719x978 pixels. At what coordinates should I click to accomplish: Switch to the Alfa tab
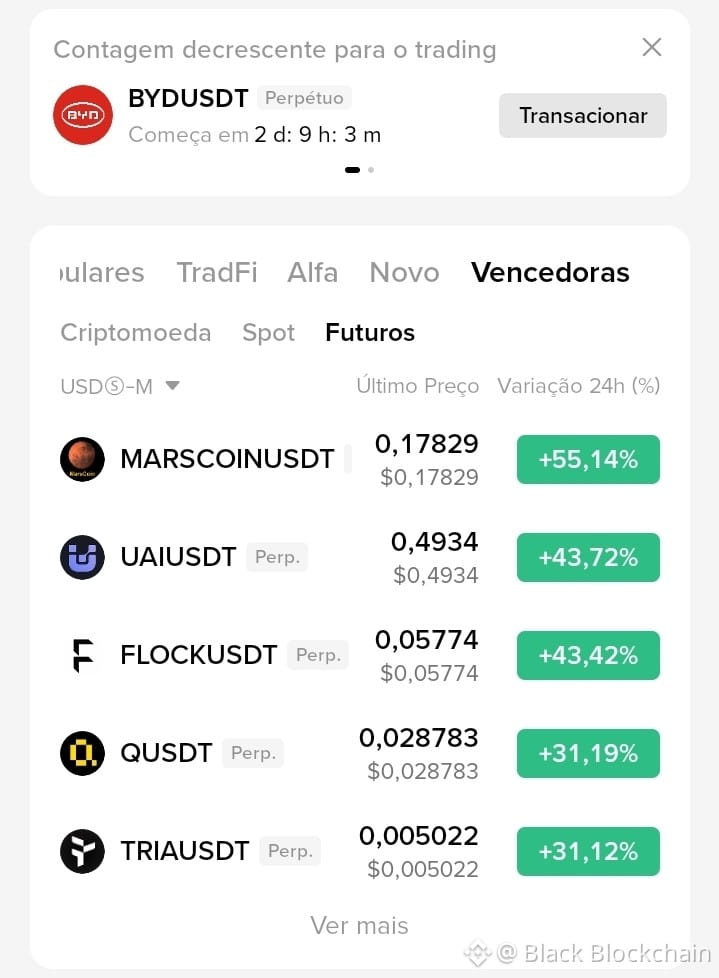coord(312,273)
